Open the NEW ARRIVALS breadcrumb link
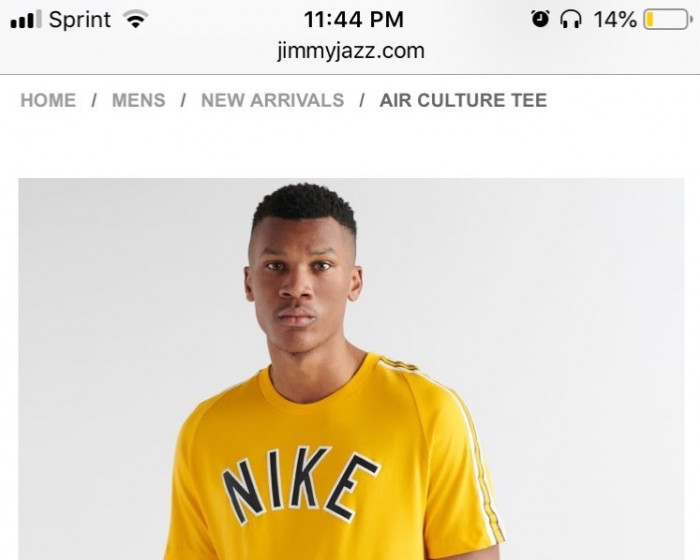Image resolution: width=700 pixels, height=560 pixels. [x=272, y=100]
